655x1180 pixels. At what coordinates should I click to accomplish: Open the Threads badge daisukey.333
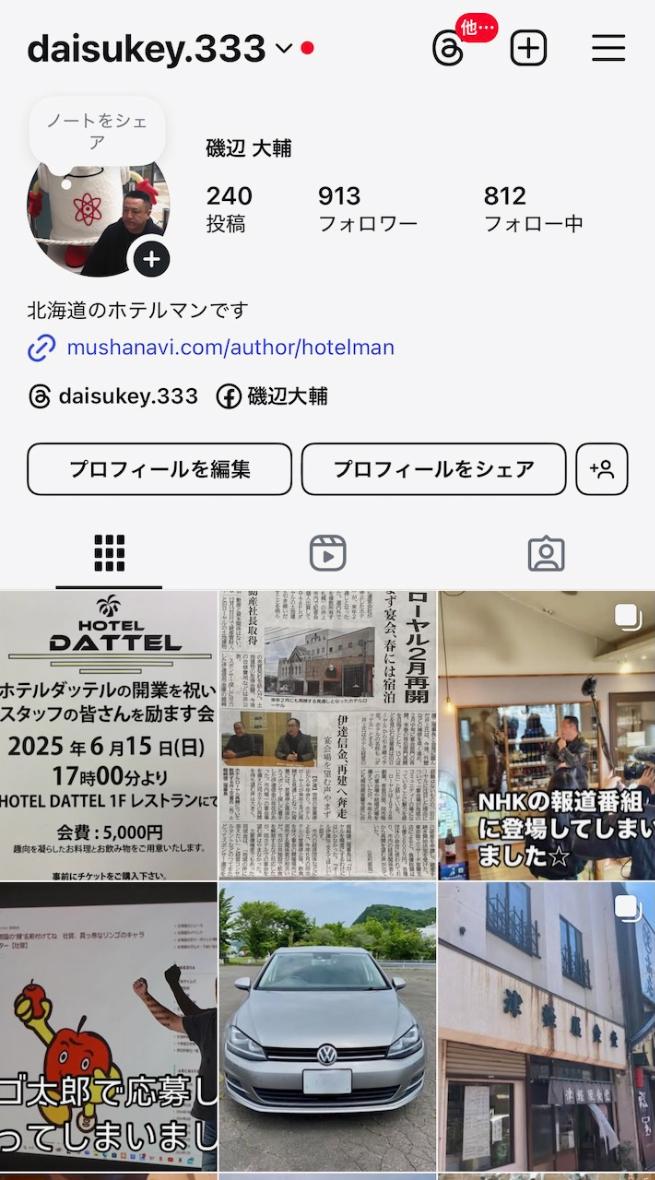(x=114, y=397)
